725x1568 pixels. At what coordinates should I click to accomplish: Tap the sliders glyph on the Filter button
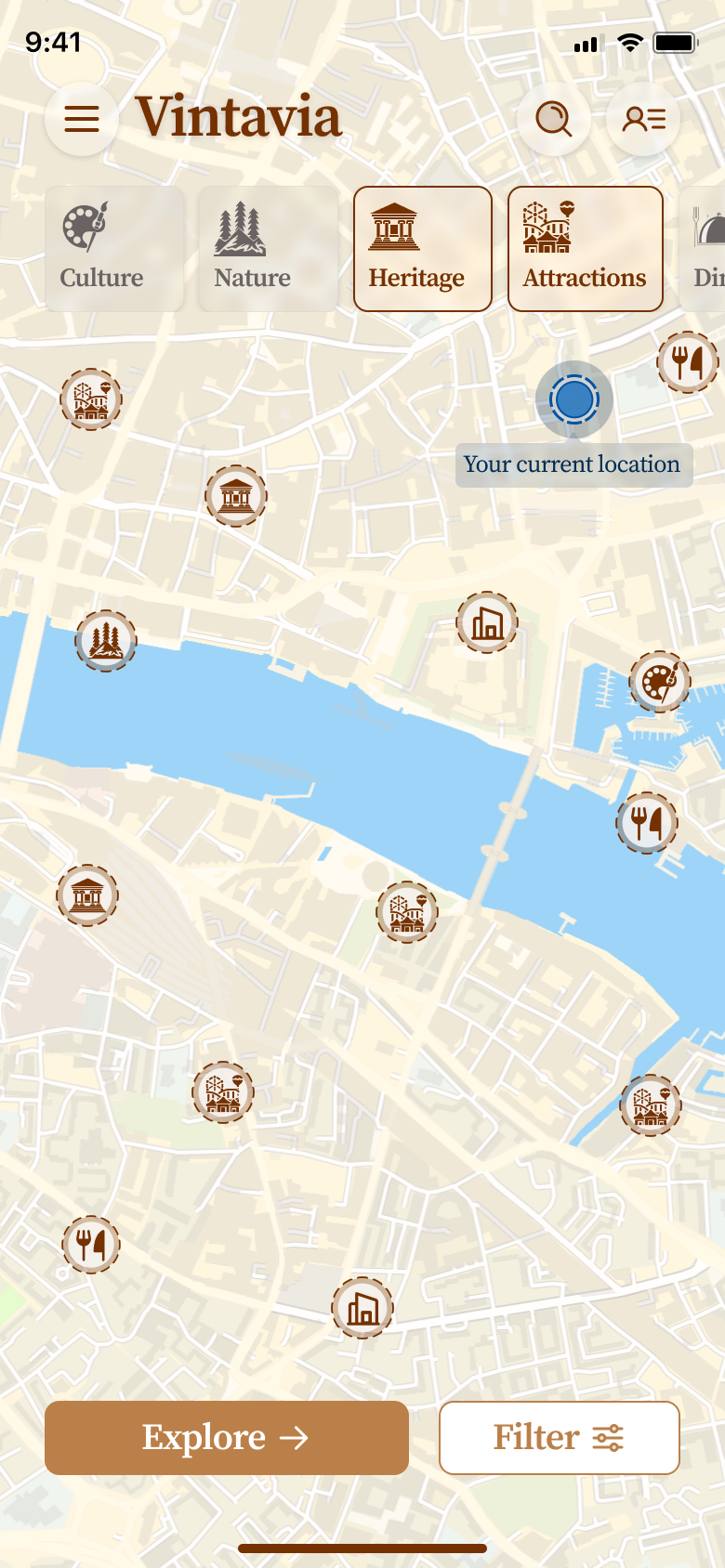tap(609, 1437)
